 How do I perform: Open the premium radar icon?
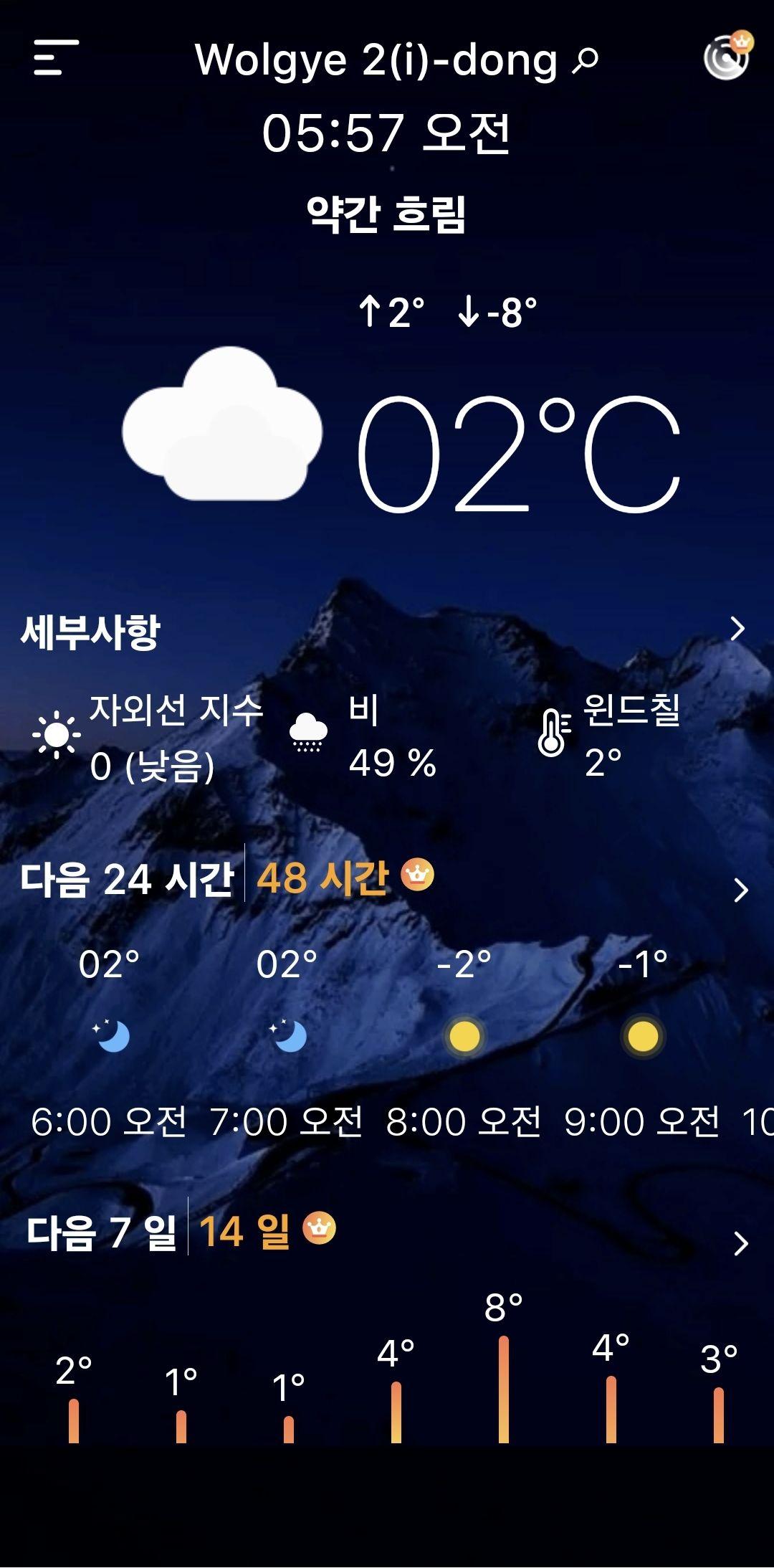727,57
